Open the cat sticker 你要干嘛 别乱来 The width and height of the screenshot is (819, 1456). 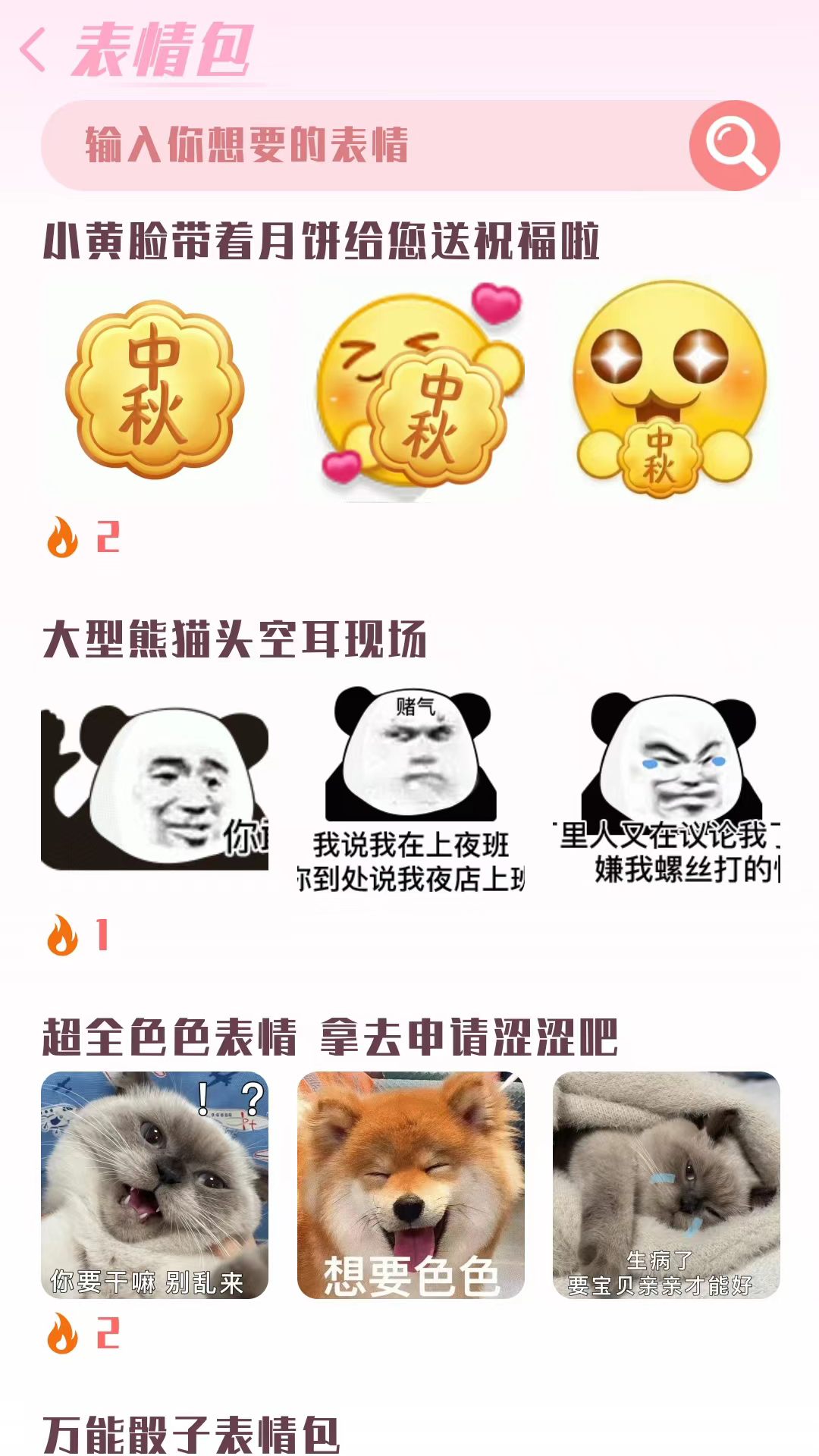(x=155, y=1185)
